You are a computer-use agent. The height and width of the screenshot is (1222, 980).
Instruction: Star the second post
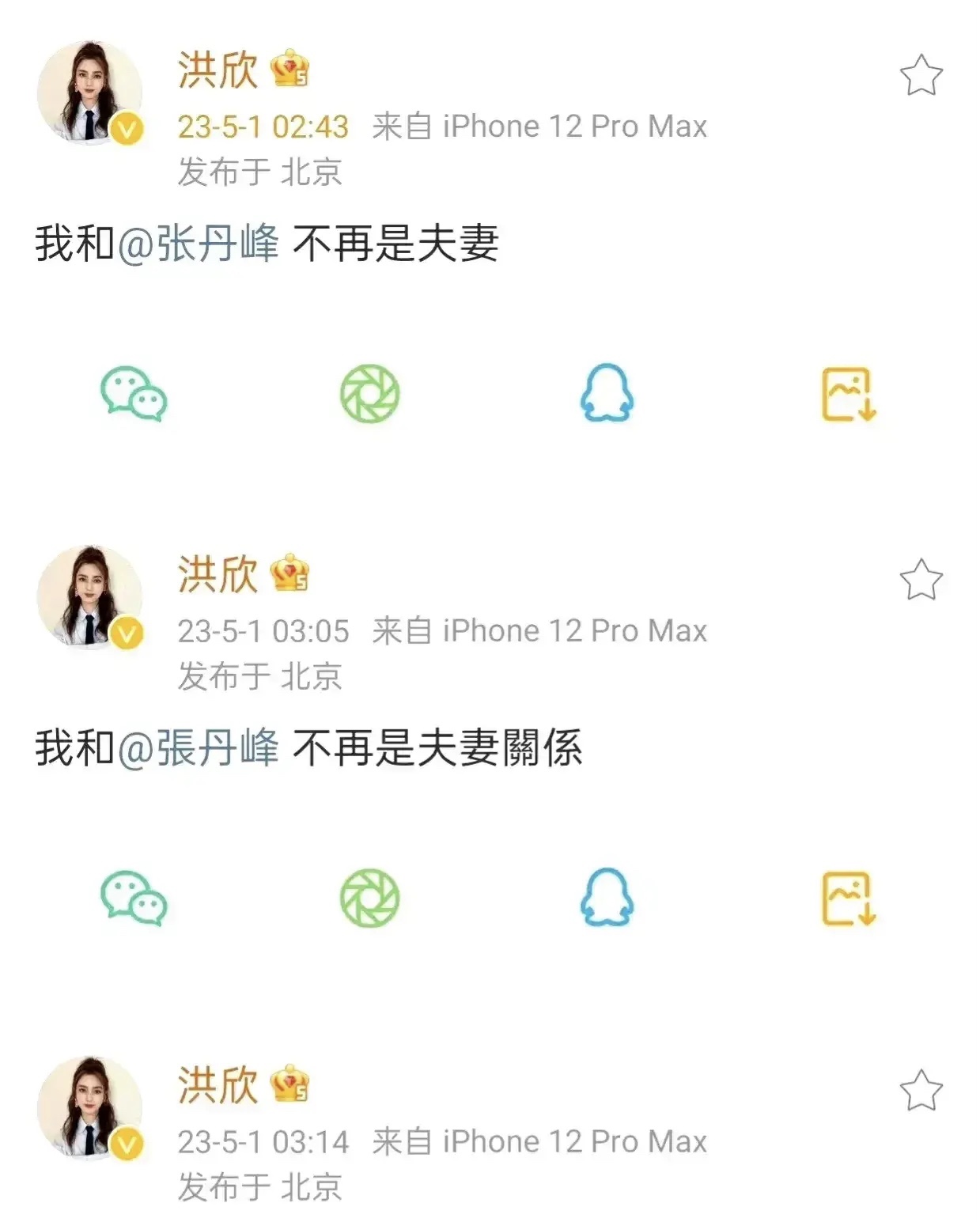tap(921, 580)
